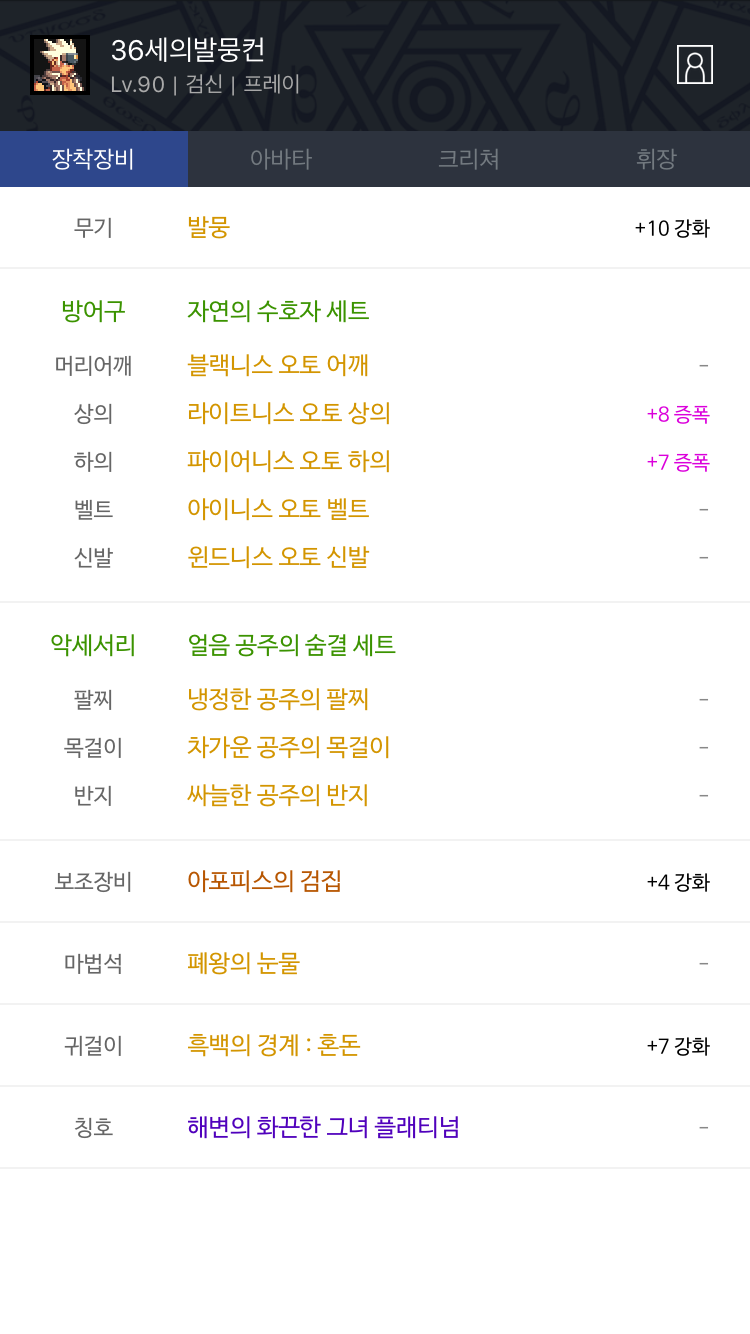Image resolution: width=750 pixels, height=1334 pixels.
Task: View 아포피스의 검집 details
Action: point(264,882)
